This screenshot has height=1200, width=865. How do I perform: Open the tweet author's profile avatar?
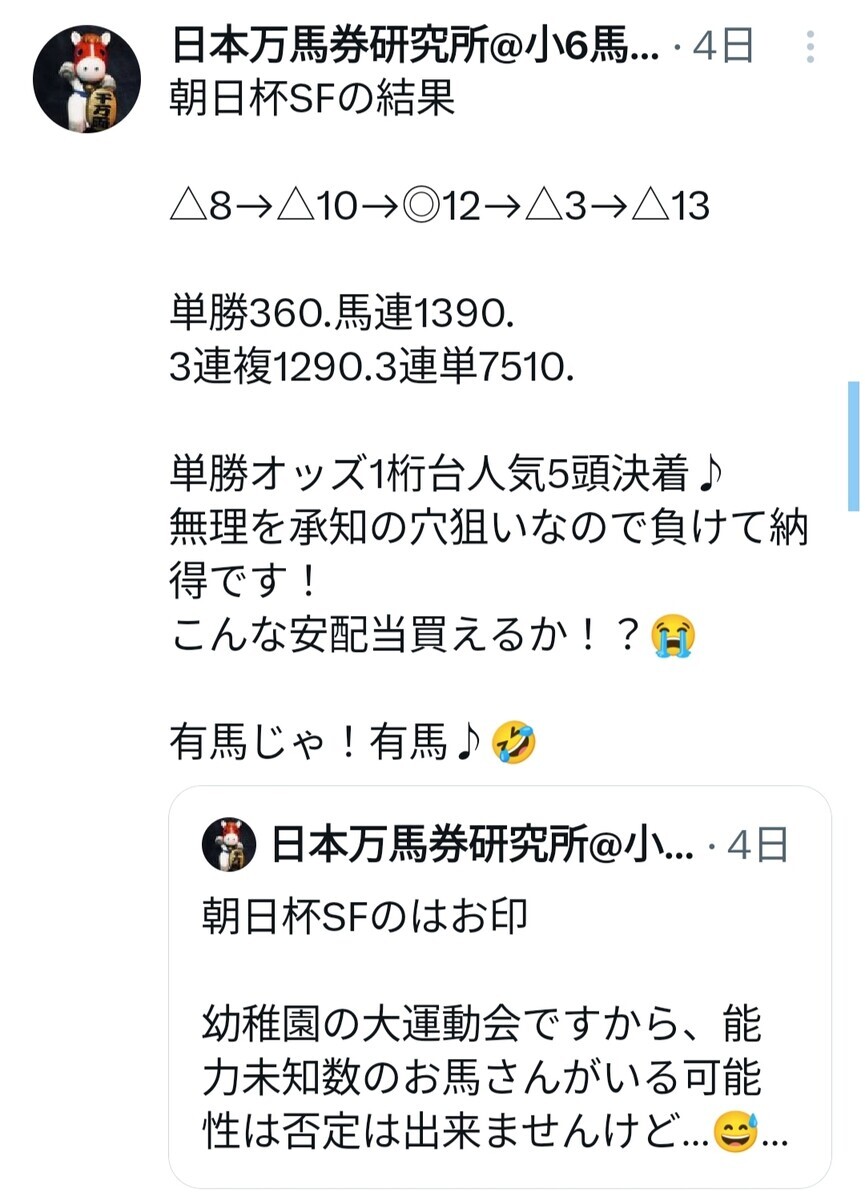tap(86, 80)
